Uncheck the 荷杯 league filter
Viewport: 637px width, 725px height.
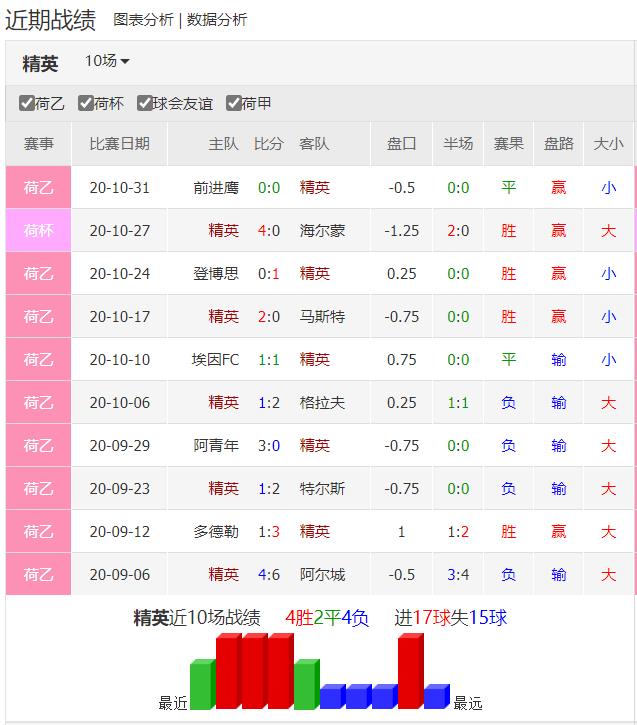(x=86, y=104)
